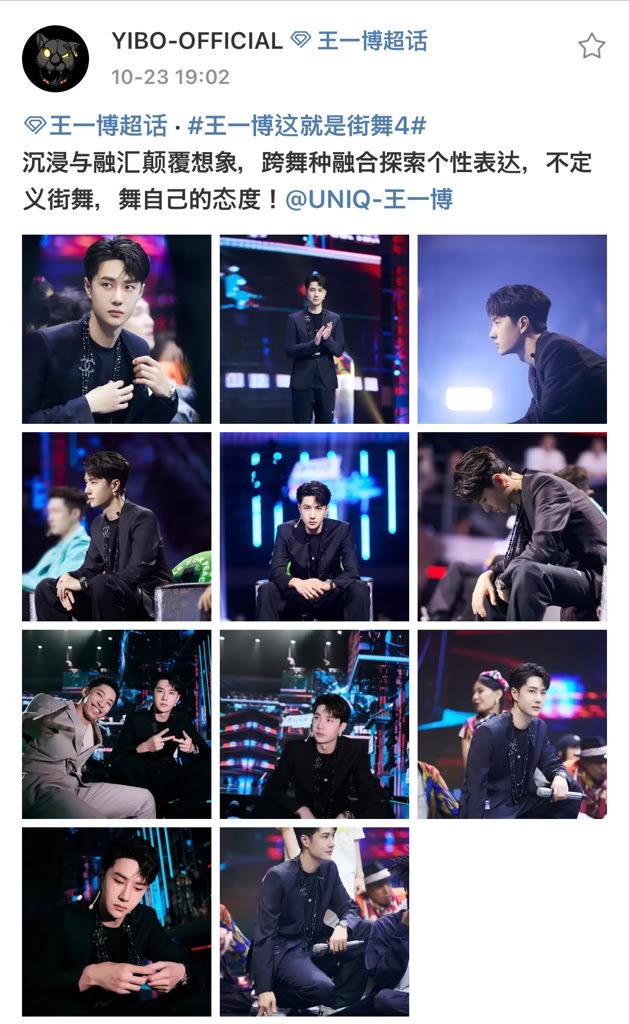Open YIBO-OFFICIAL profile avatar
This screenshot has height=1024, width=629.
pyautogui.click(x=56, y=59)
